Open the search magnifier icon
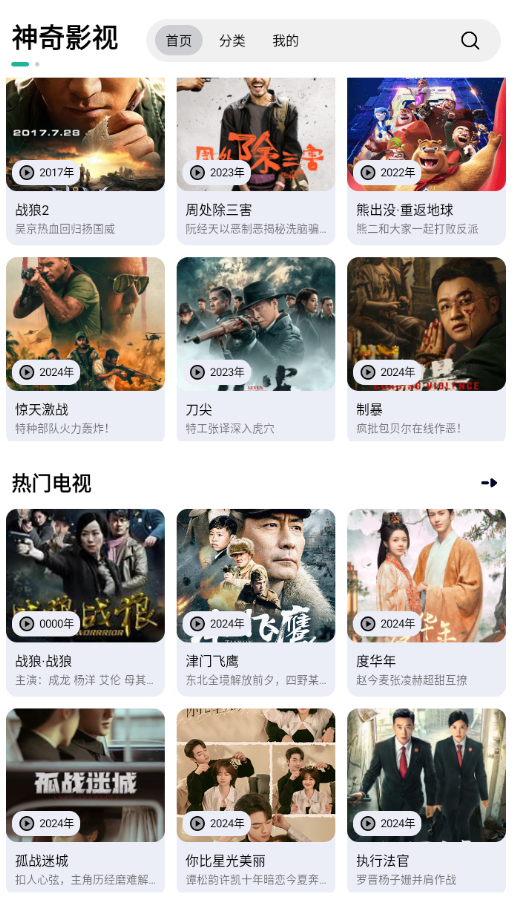The width and height of the screenshot is (514, 911). (x=470, y=41)
